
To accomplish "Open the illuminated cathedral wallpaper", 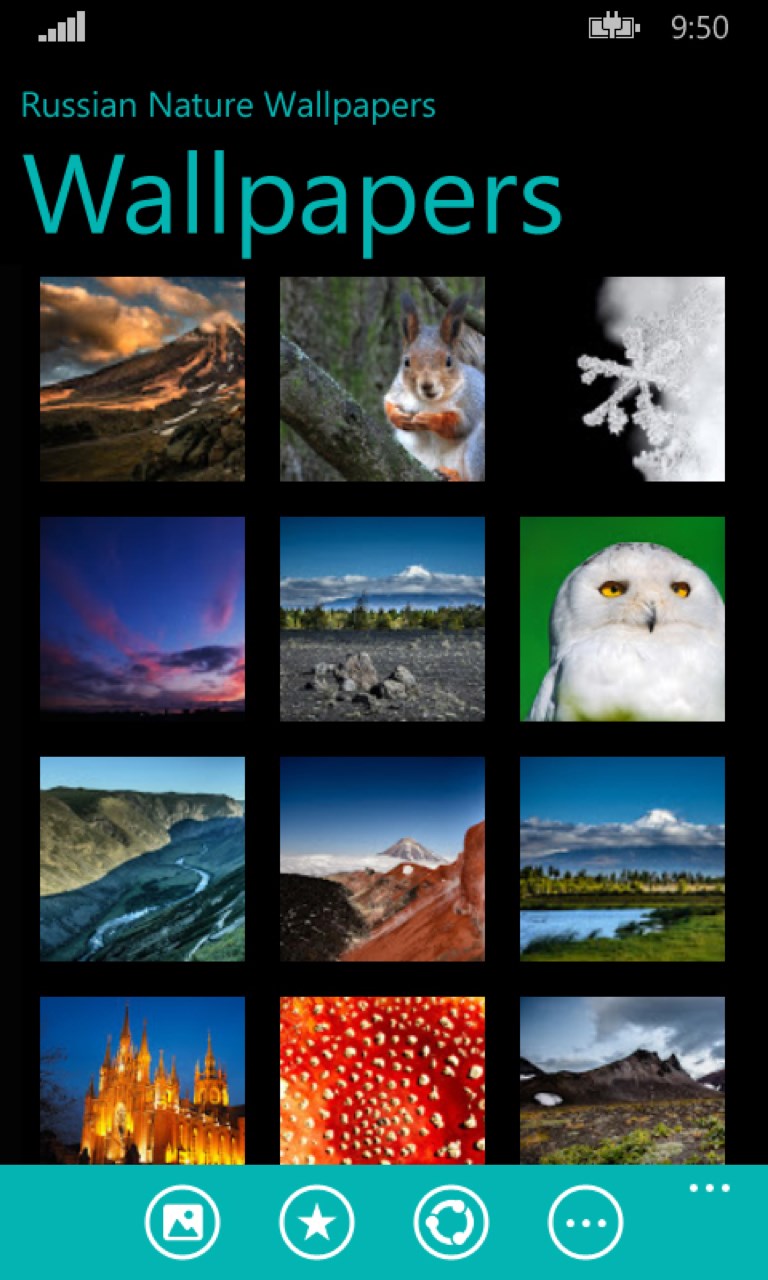I will [x=142, y=1080].
